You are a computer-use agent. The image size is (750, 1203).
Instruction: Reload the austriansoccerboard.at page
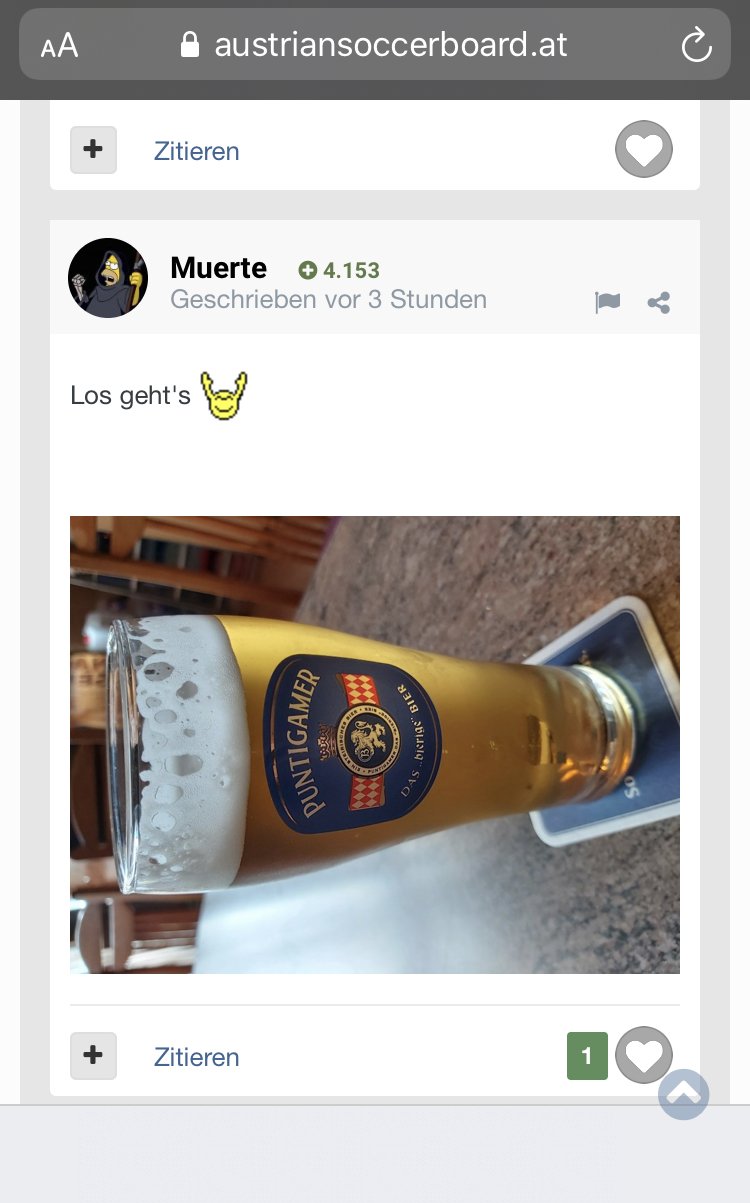(x=695, y=45)
